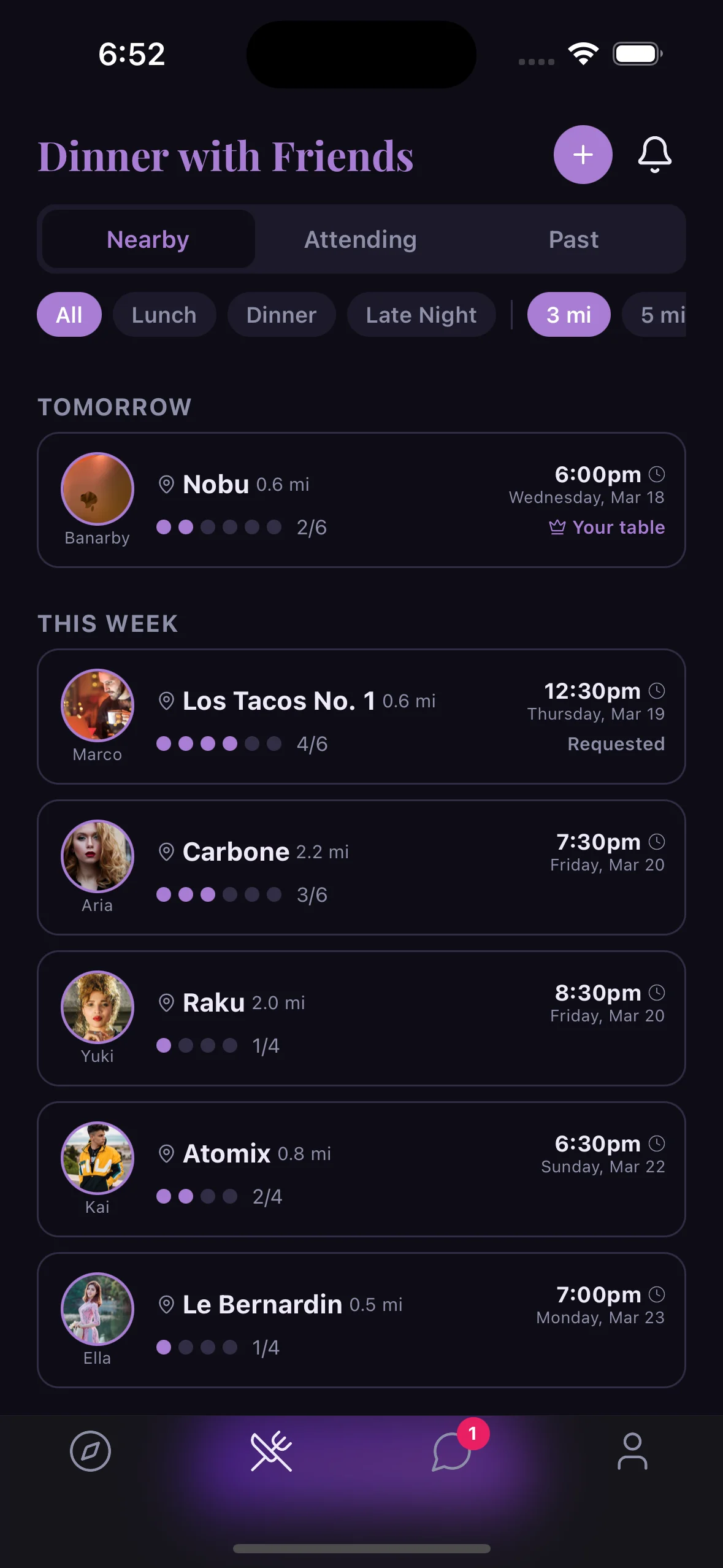Select the All meals chip

(x=69, y=315)
